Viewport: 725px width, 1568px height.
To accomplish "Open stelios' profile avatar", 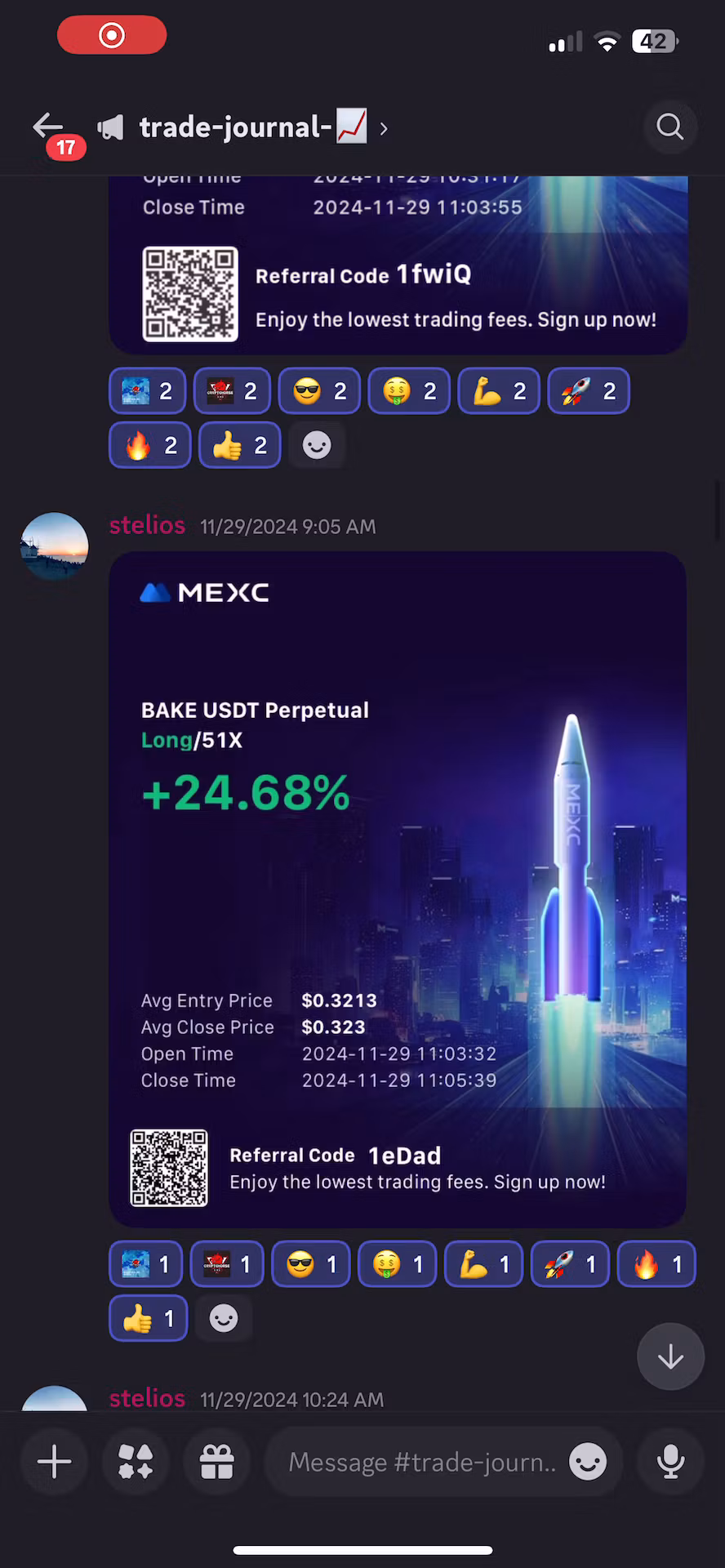I will (54, 544).
